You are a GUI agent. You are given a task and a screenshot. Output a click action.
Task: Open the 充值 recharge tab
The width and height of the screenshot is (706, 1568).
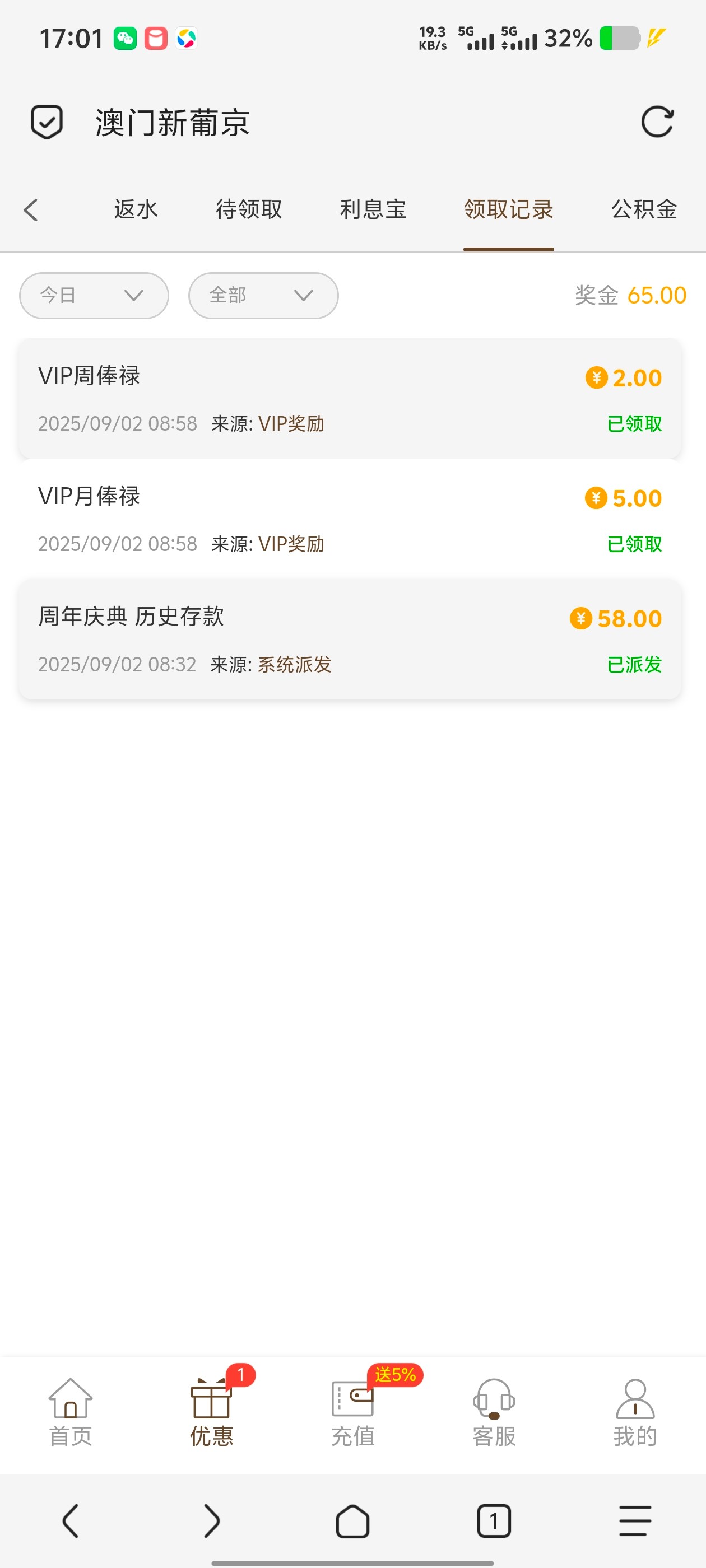(352, 1412)
